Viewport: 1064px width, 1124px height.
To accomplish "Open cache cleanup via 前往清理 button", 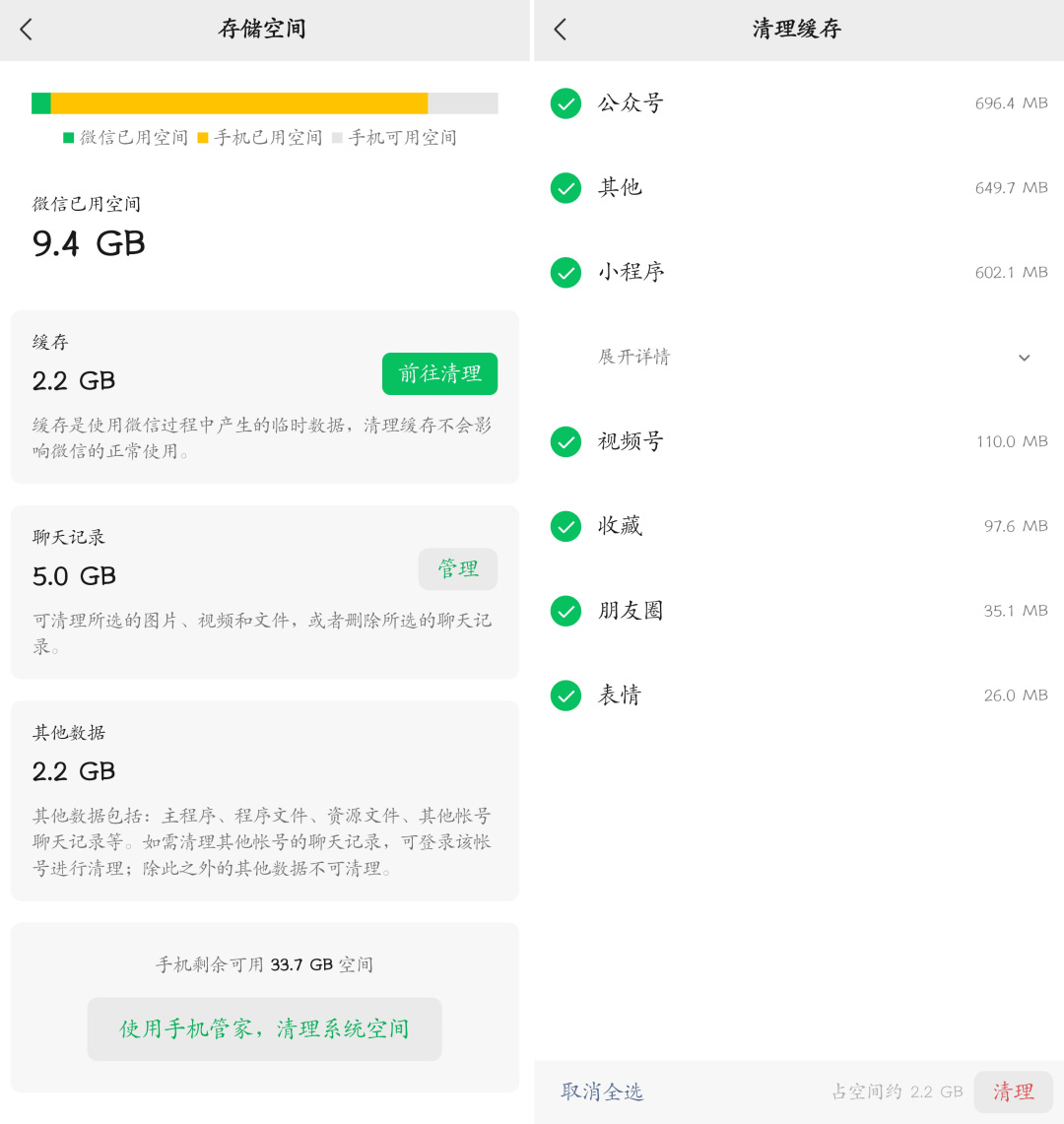I will coord(439,373).
